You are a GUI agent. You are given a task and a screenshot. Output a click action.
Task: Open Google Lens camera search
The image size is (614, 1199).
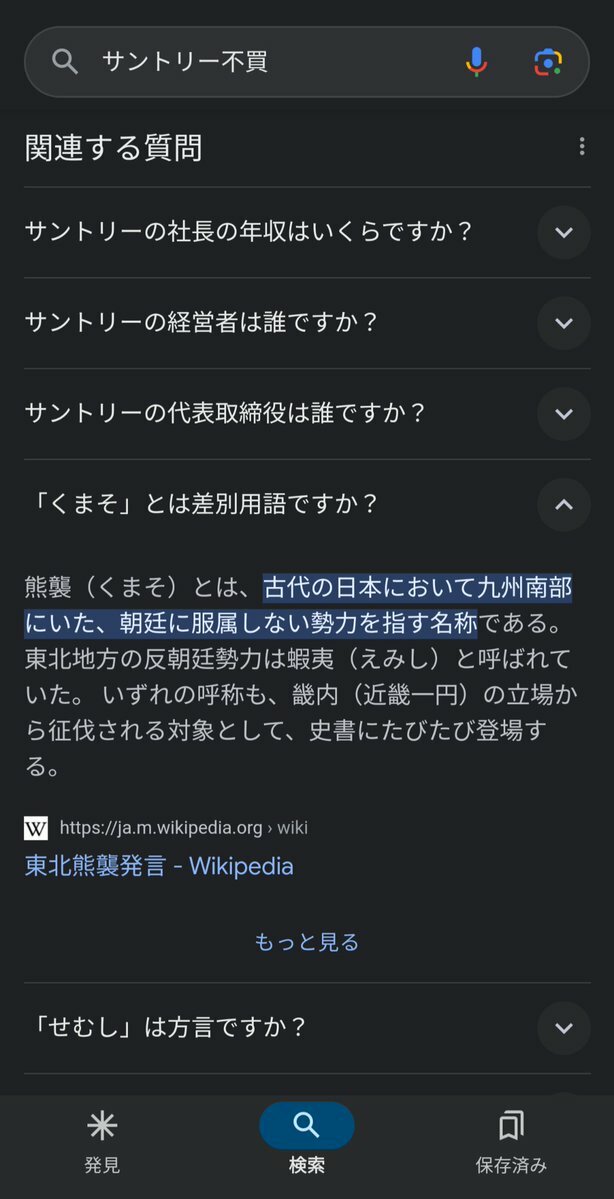[547, 62]
